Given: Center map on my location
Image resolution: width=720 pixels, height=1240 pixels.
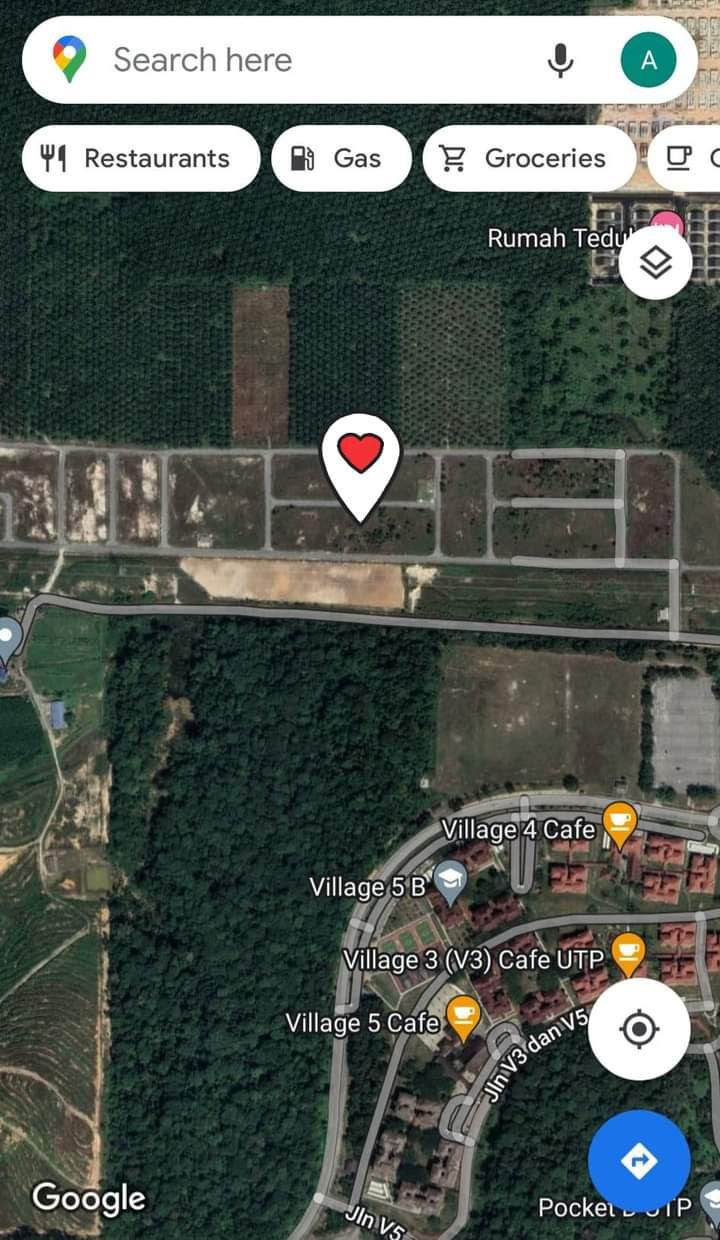Looking at the screenshot, I should pyautogui.click(x=639, y=1029).
